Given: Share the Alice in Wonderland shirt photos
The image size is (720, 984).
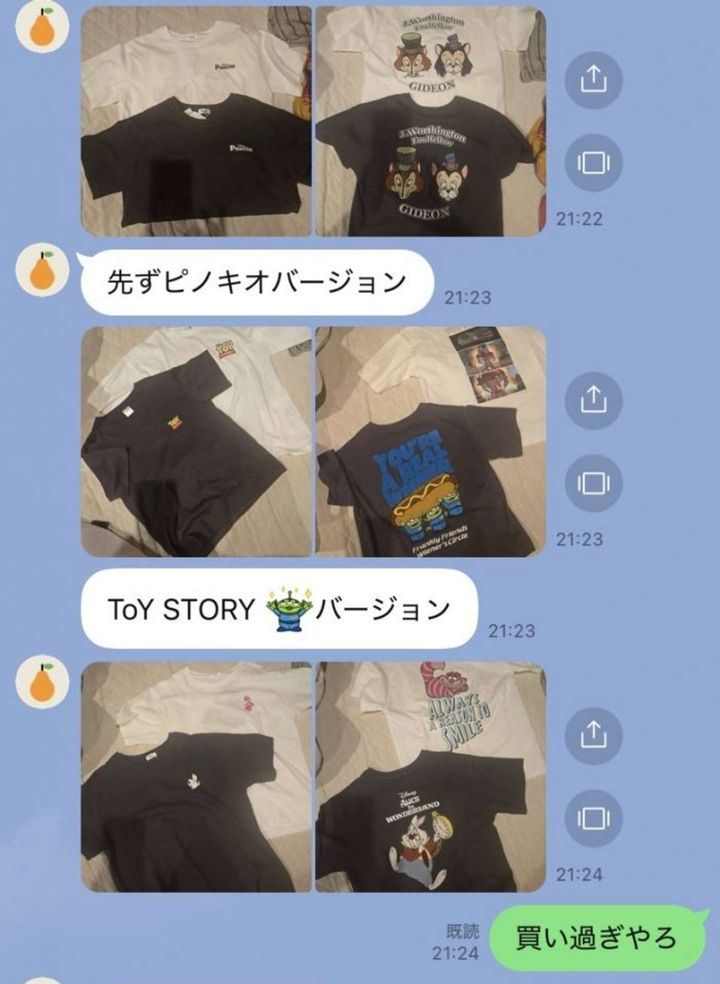Looking at the screenshot, I should [593, 734].
